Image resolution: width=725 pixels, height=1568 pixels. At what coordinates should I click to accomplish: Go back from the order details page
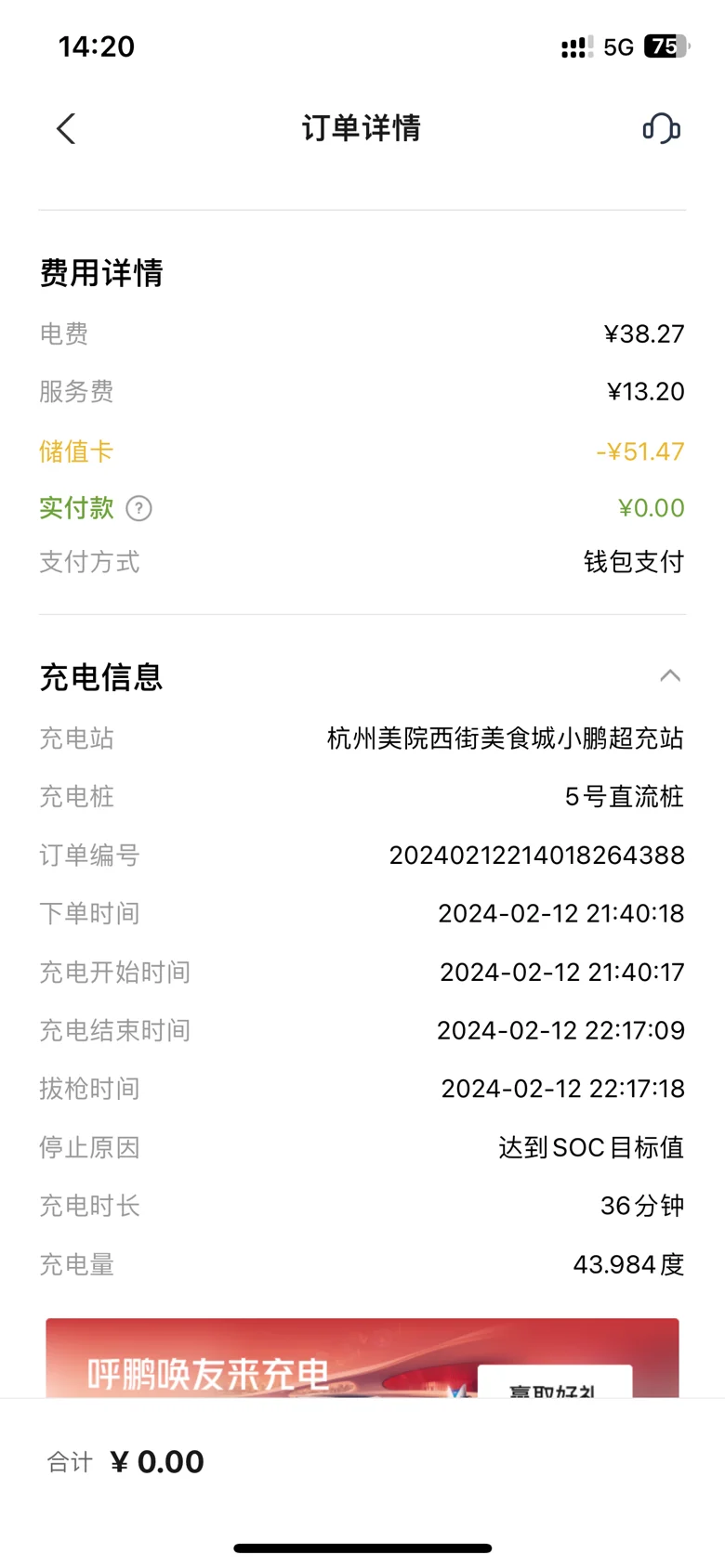pyautogui.click(x=66, y=129)
